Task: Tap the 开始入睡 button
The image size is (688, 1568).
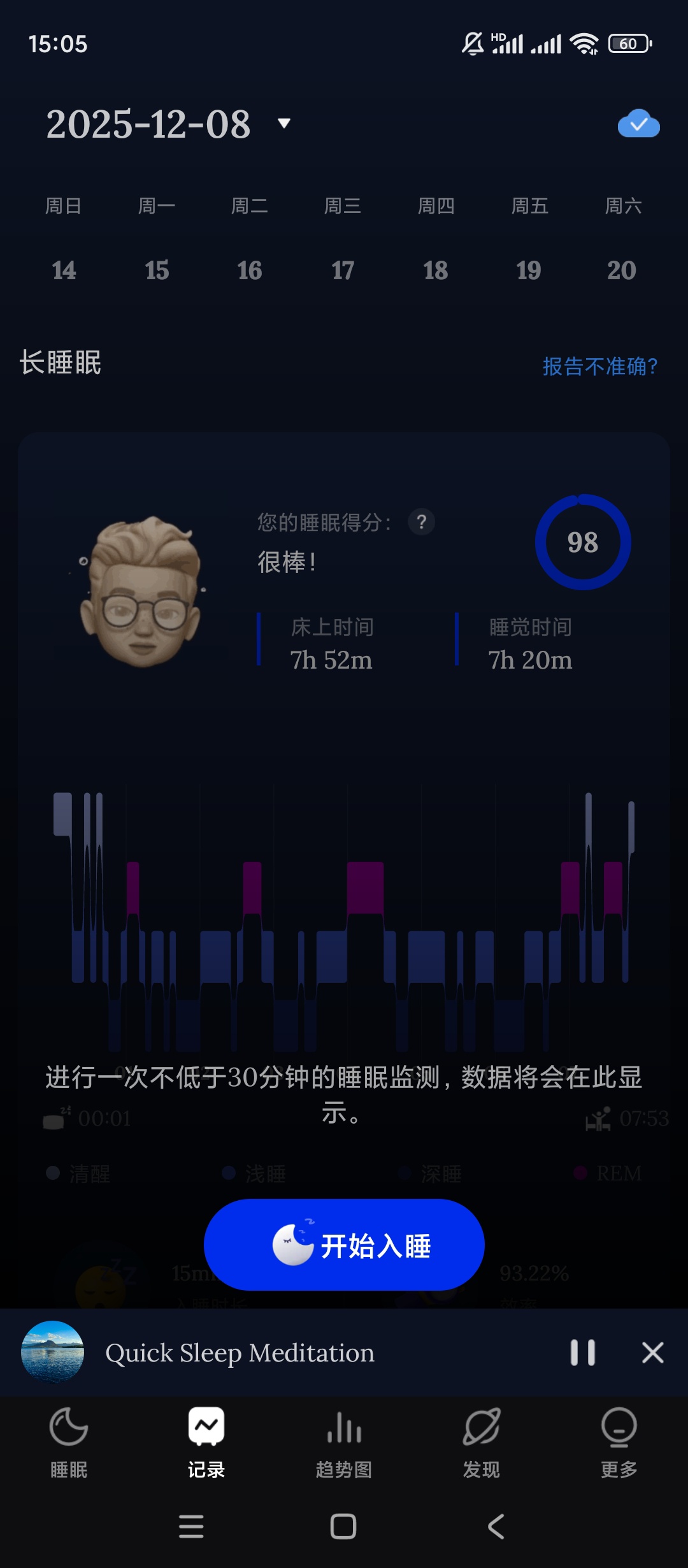Action: 344,1245
